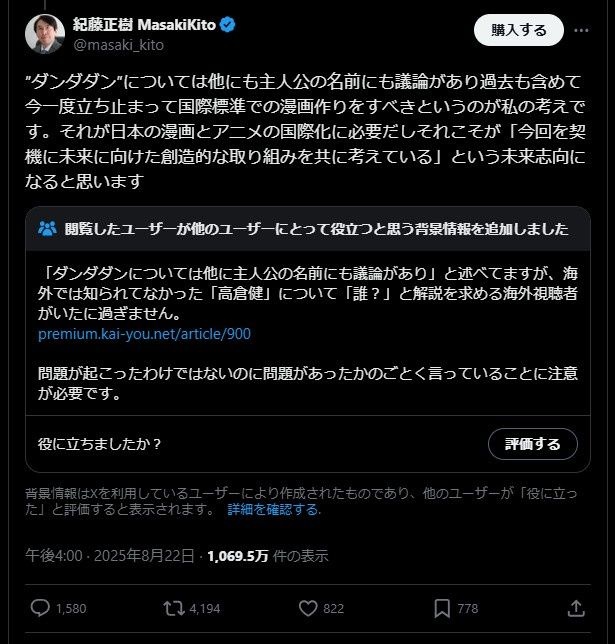Screen dimensions: 615x644
Task: Like this post with the heart
Action: pos(310,608)
